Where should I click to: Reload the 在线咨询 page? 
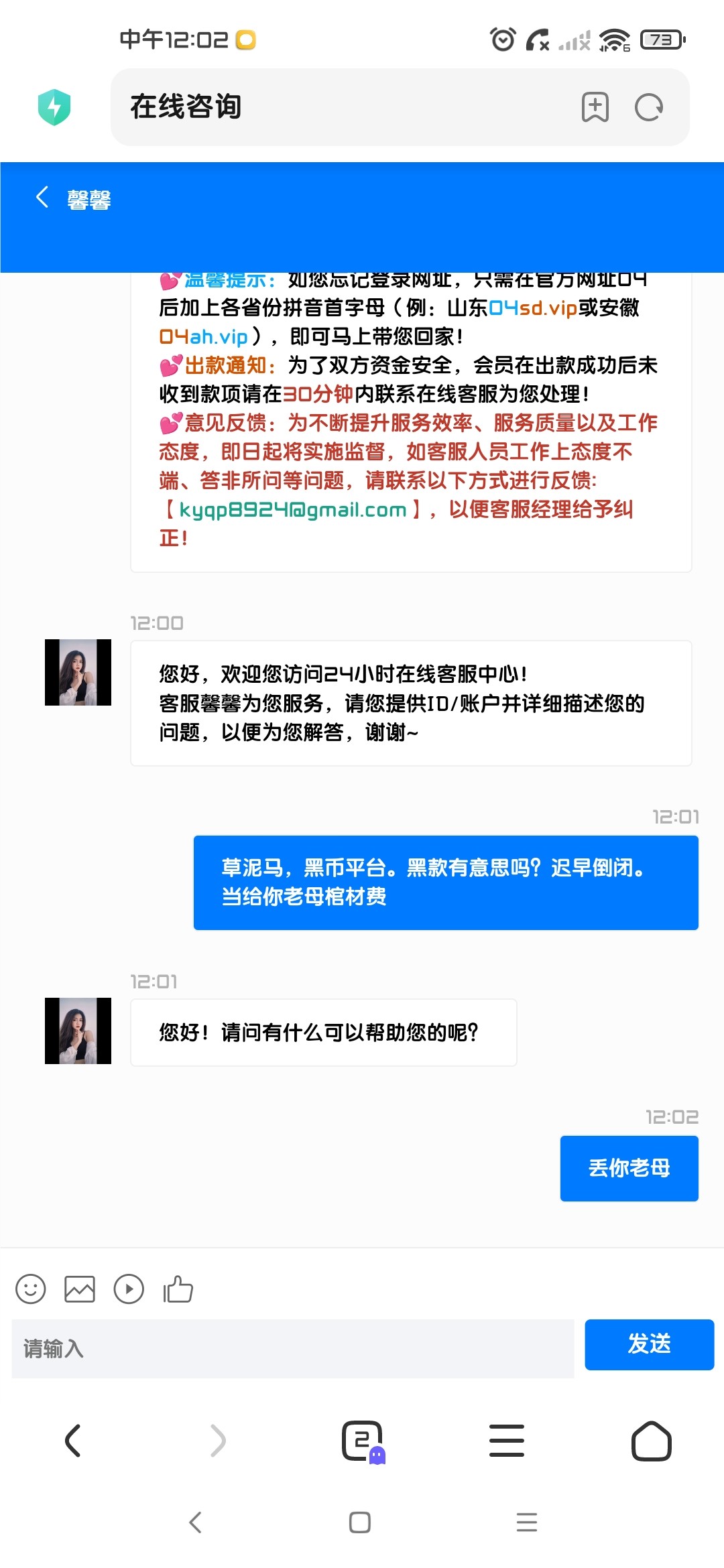(x=648, y=107)
